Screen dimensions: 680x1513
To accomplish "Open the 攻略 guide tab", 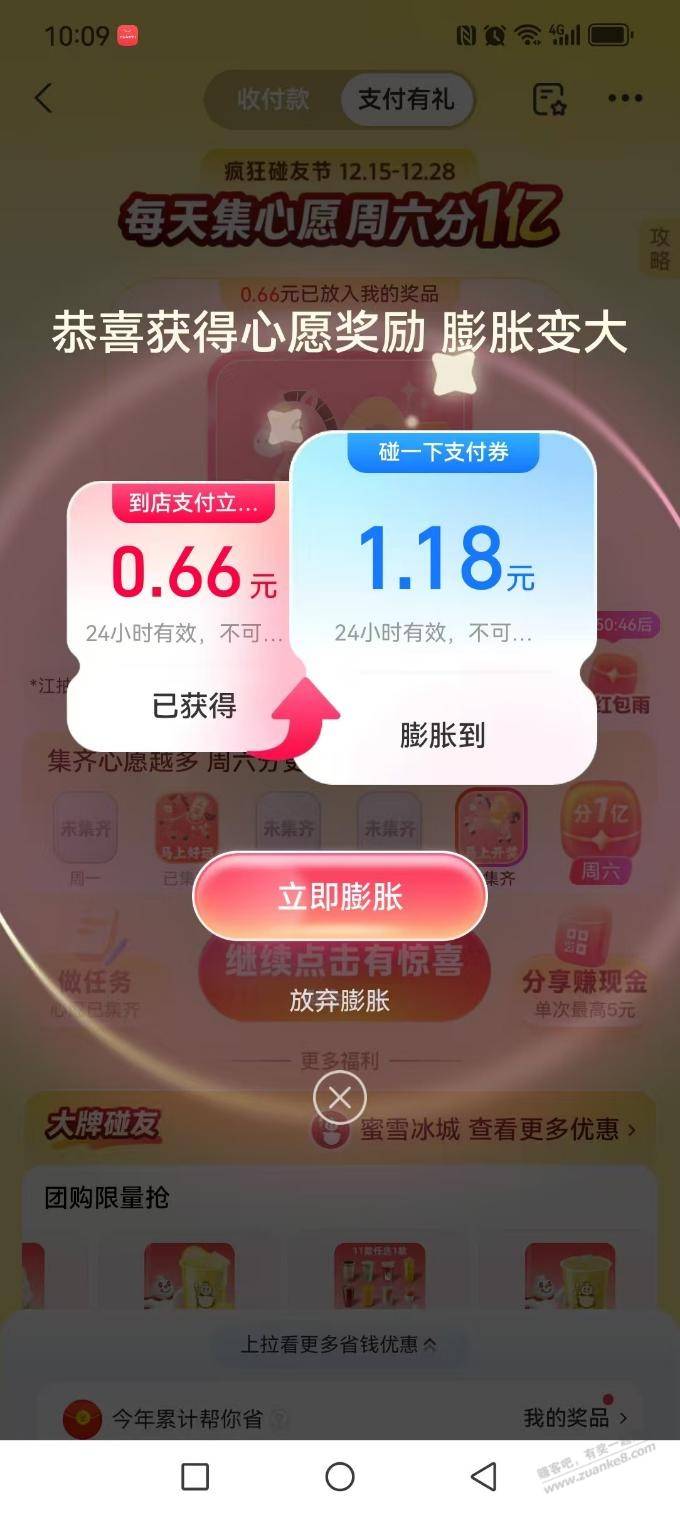I will 660,249.
